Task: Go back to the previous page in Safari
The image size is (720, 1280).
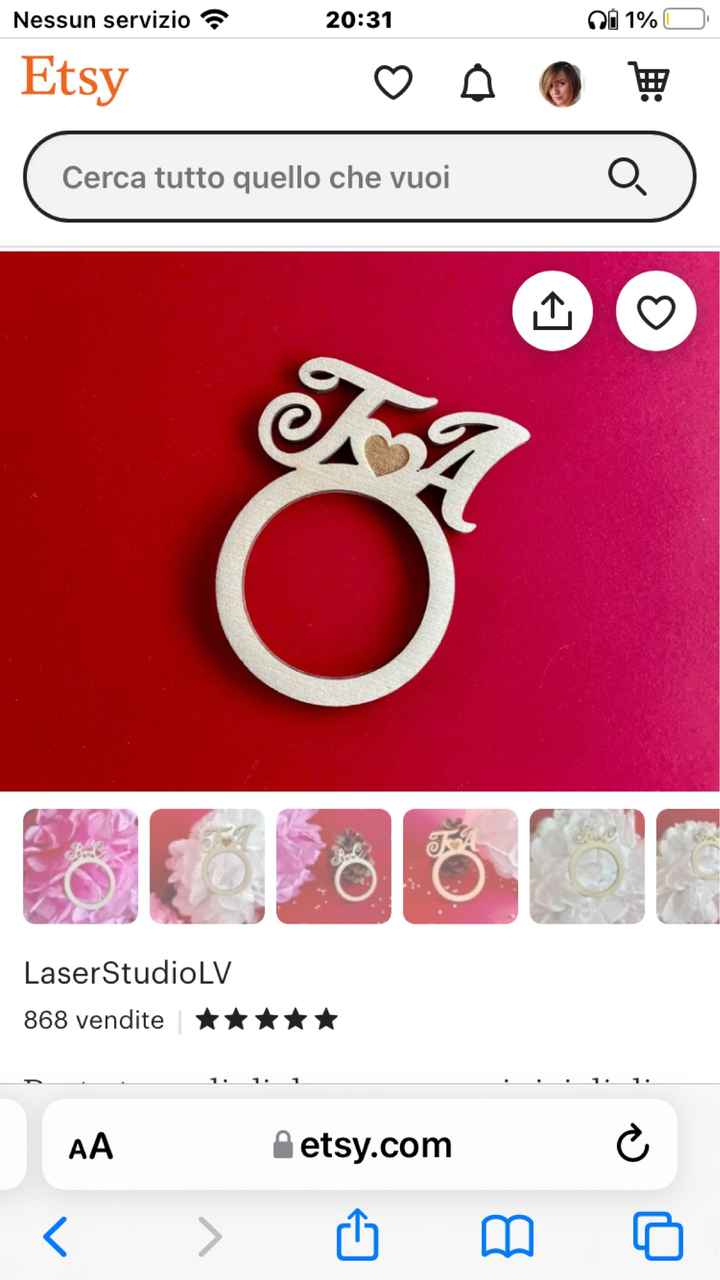Action: (x=56, y=1237)
